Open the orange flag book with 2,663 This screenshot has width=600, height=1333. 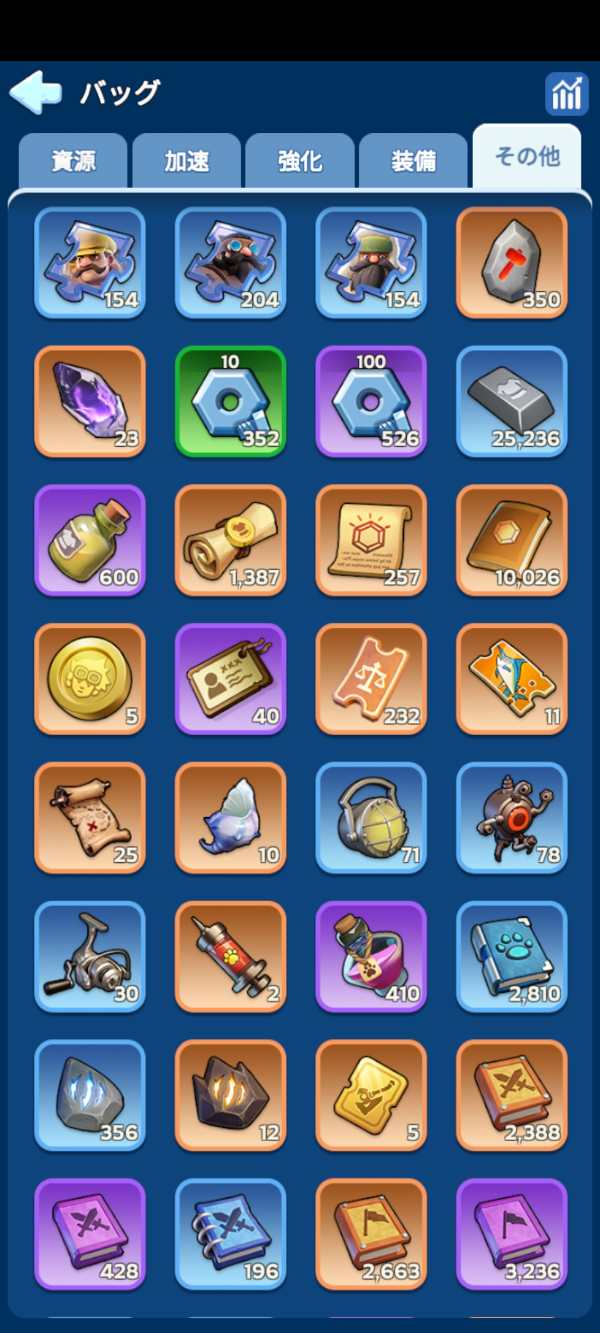click(x=371, y=1235)
